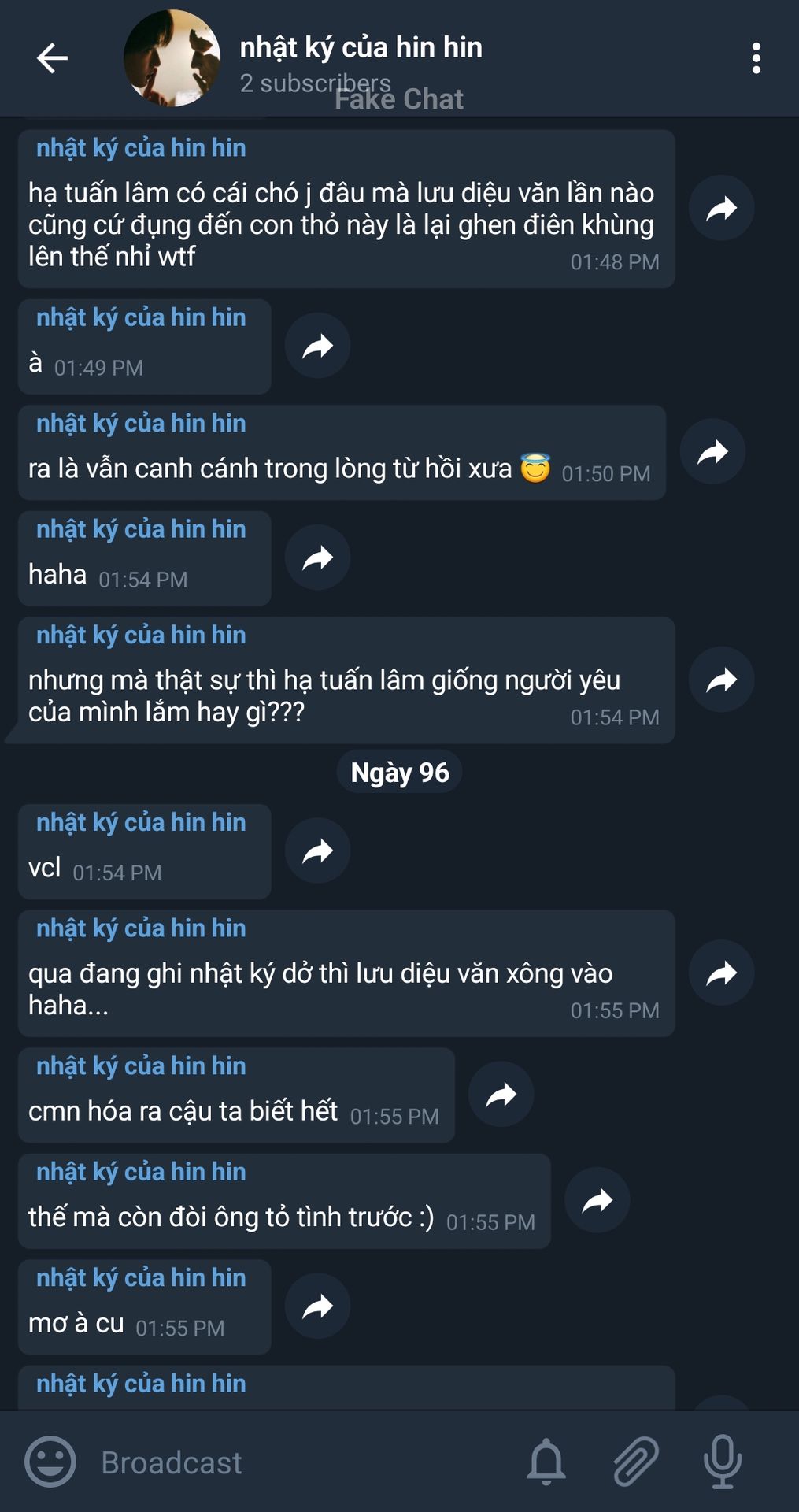Forward the "thế mà còn đòi" message
Screen dimensions: 799x1512
pyautogui.click(x=597, y=1200)
